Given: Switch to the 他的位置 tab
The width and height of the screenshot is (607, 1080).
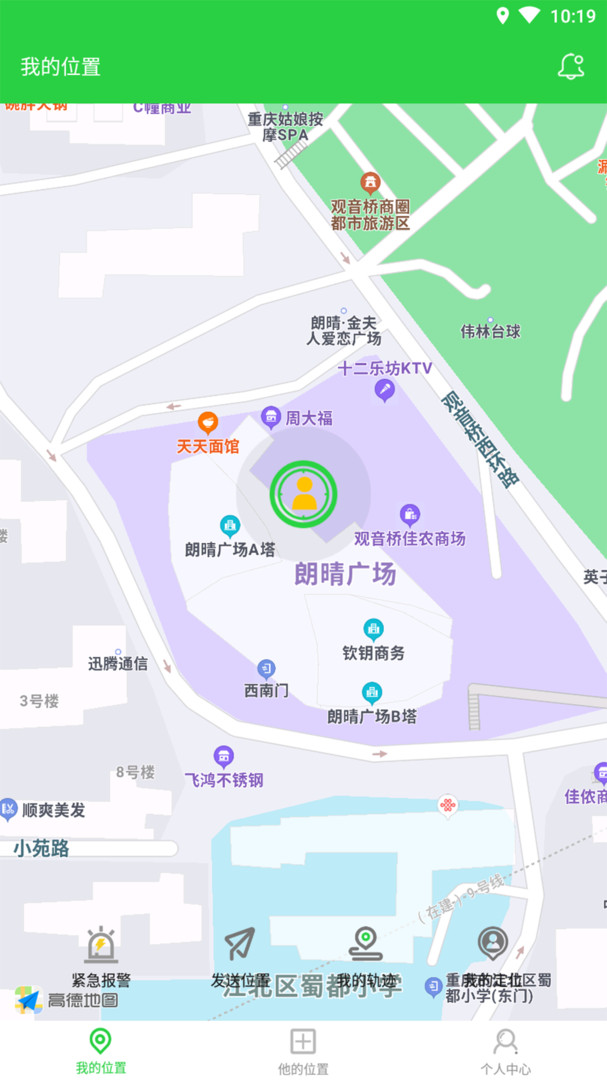Looking at the screenshot, I should click(x=303, y=1050).
